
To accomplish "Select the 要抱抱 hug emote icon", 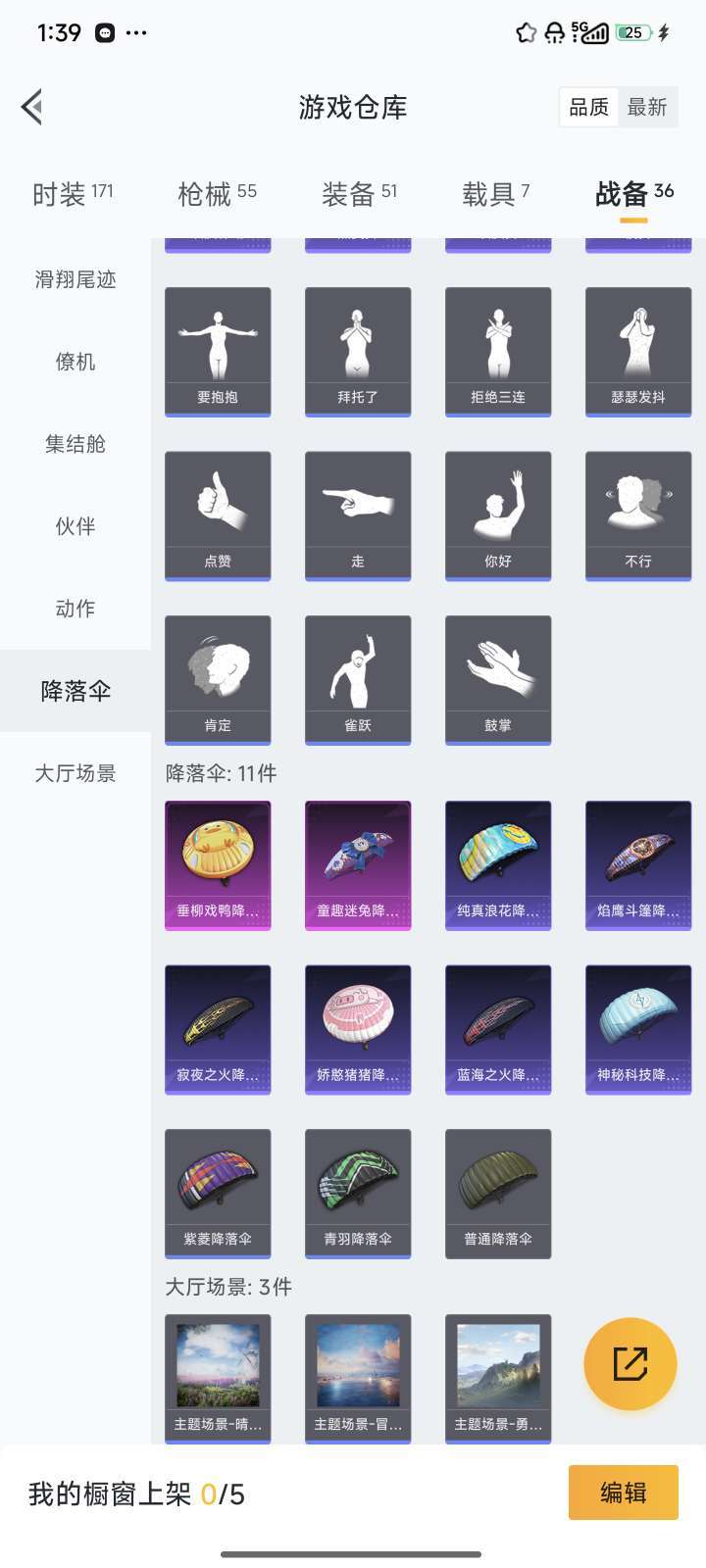I will 217,351.
